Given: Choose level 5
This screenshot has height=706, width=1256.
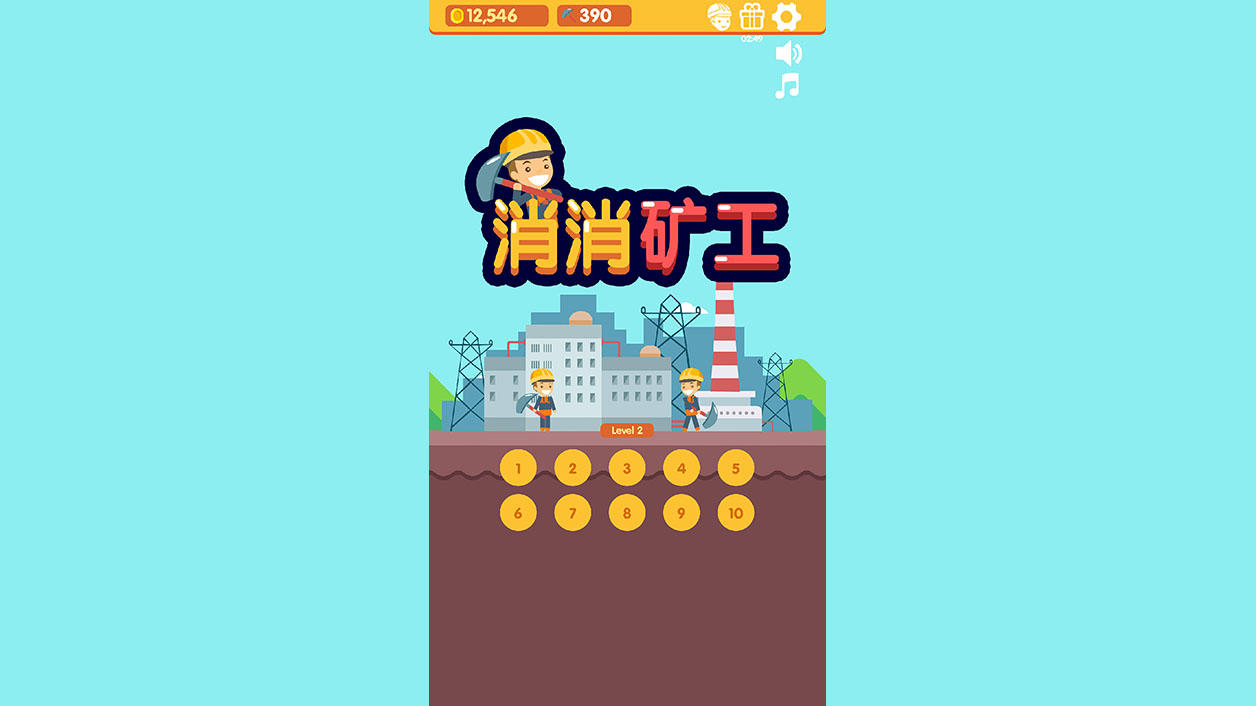Looking at the screenshot, I should [735, 468].
